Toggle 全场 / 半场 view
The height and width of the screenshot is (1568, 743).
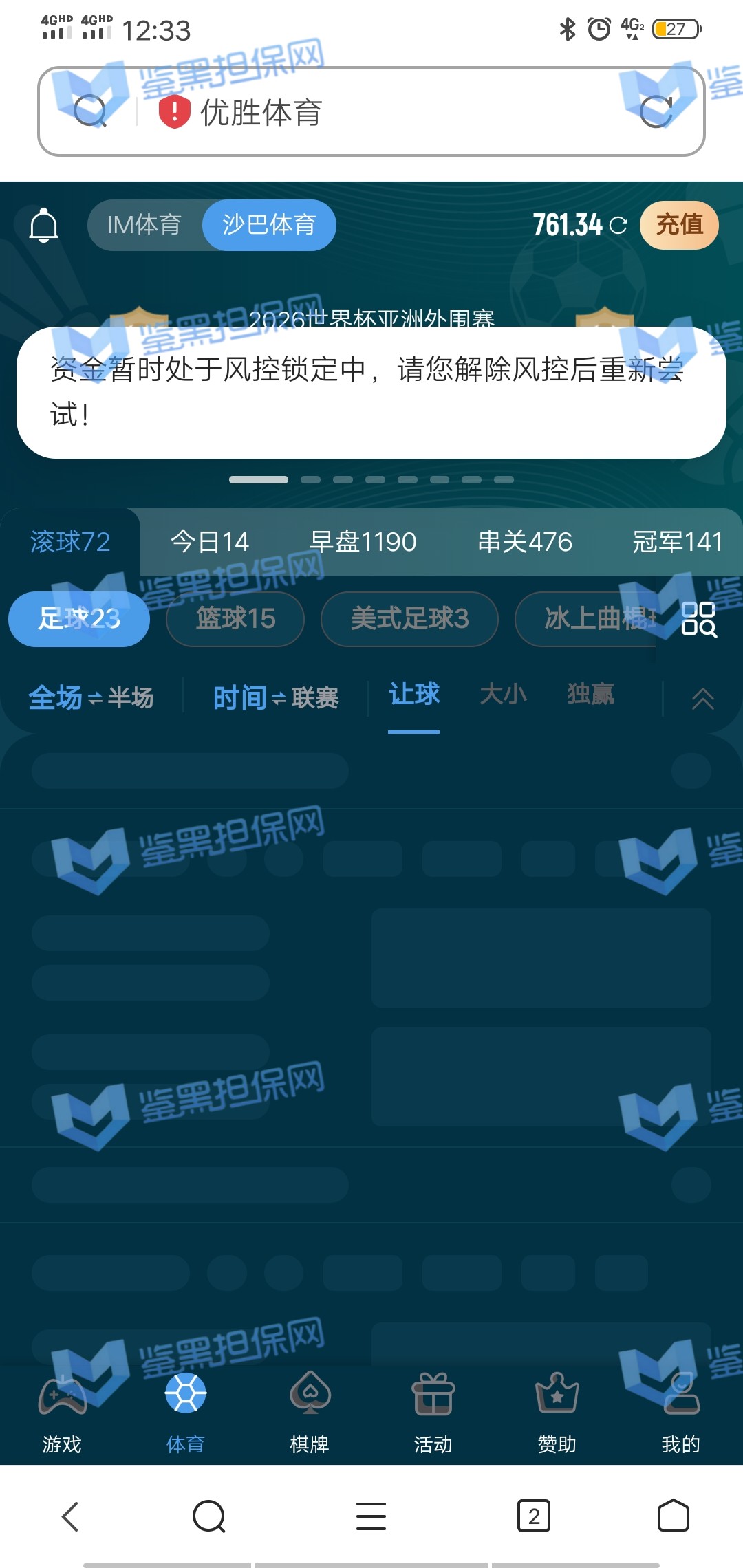[x=91, y=698]
